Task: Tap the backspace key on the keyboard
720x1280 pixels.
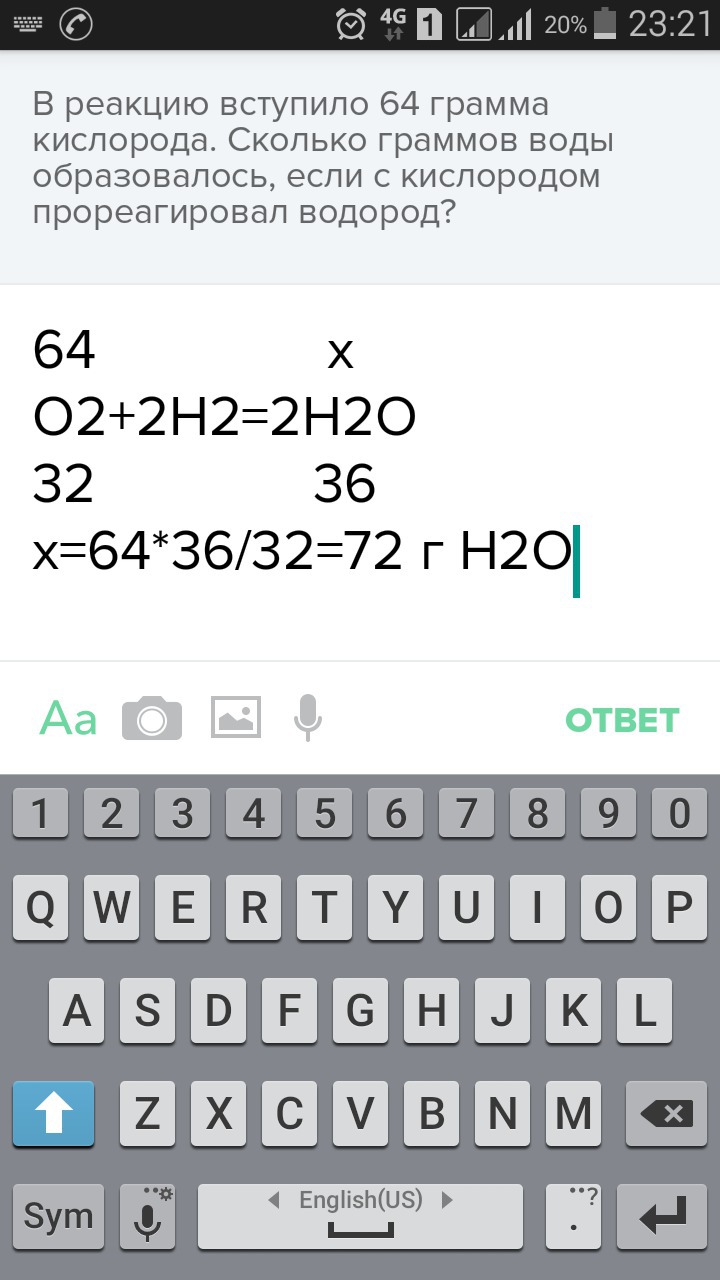Action: coord(664,1113)
